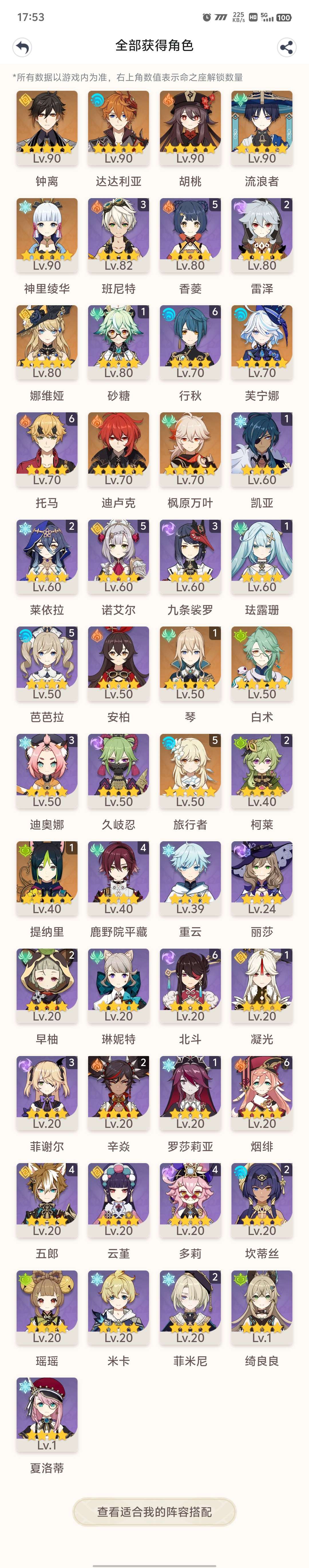Screen dimensions: 309x1568
Task: Open 神里绫华 character details
Action: tap(47, 235)
